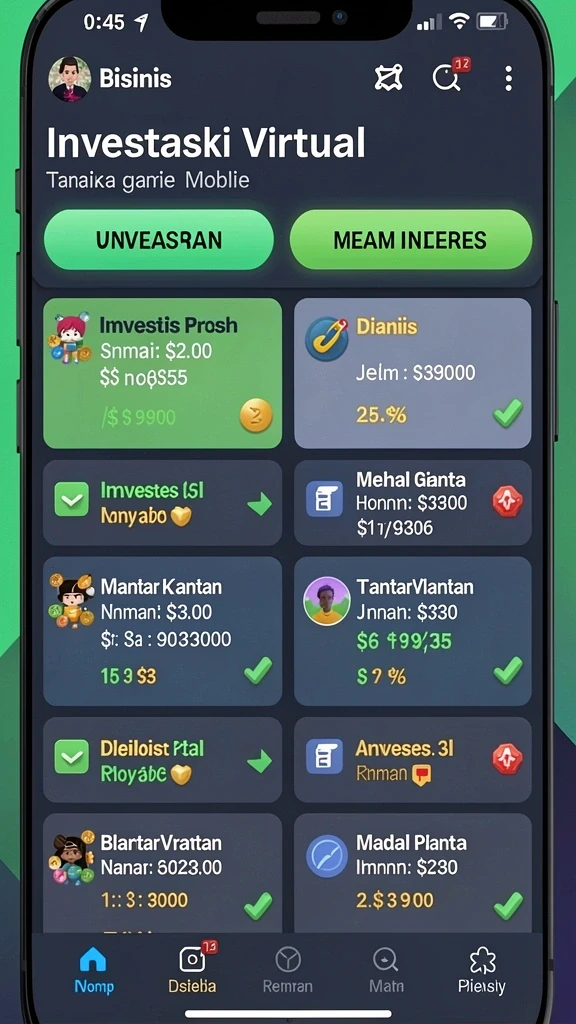Open the Mehal Gianta card
The width and height of the screenshot is (576, 1024).
pos(413,503)
